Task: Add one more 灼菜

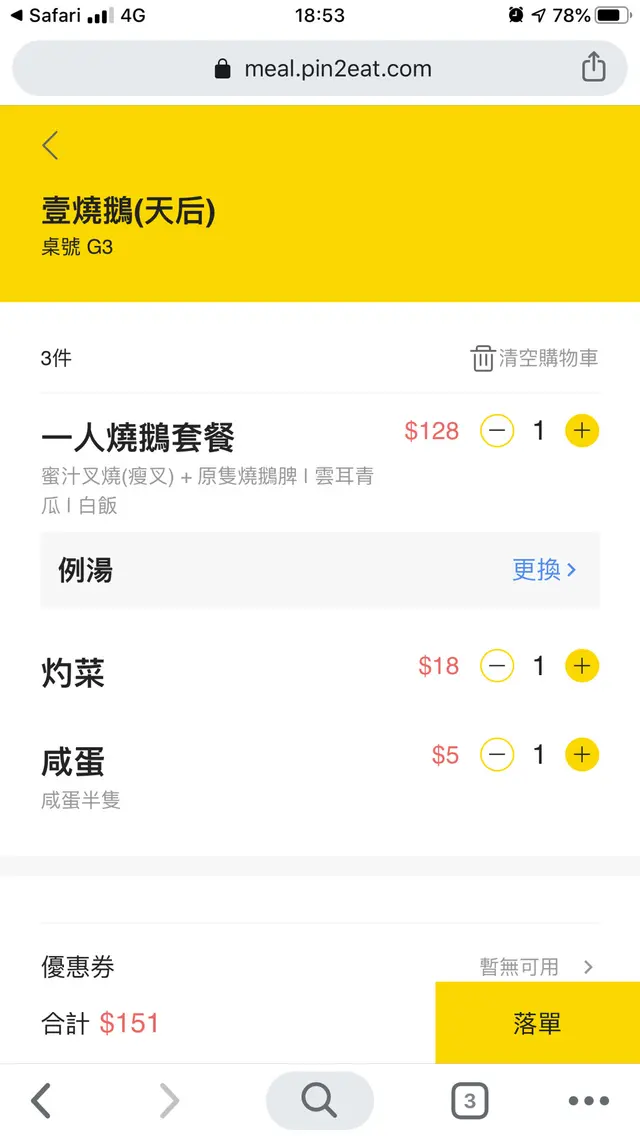Action: tap(582, 666)
